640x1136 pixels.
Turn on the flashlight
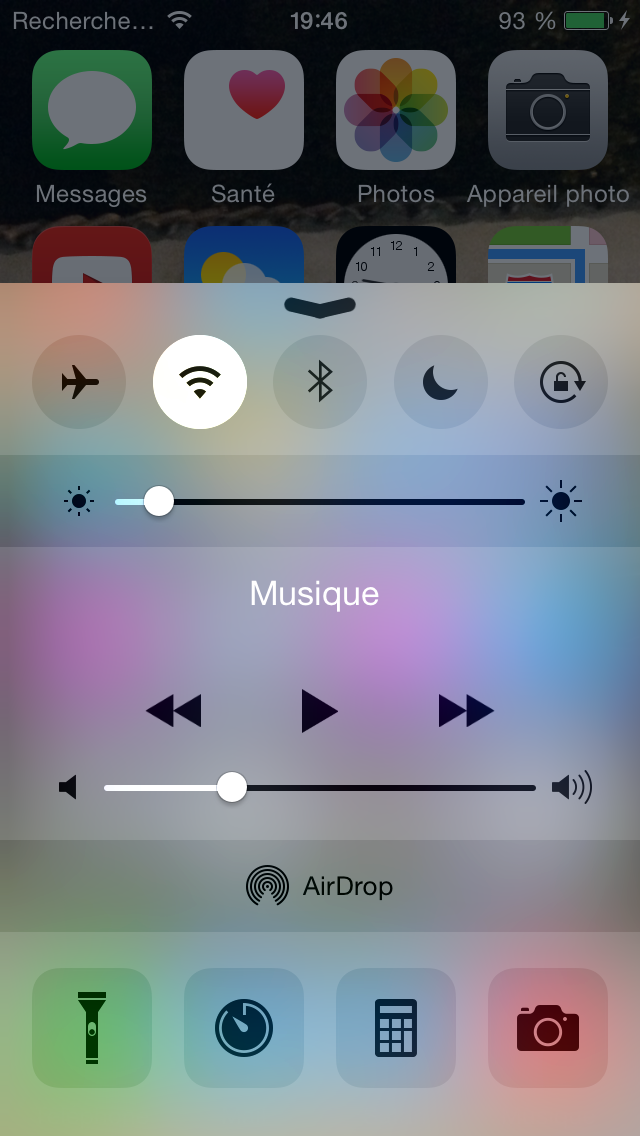point(92,1027)
